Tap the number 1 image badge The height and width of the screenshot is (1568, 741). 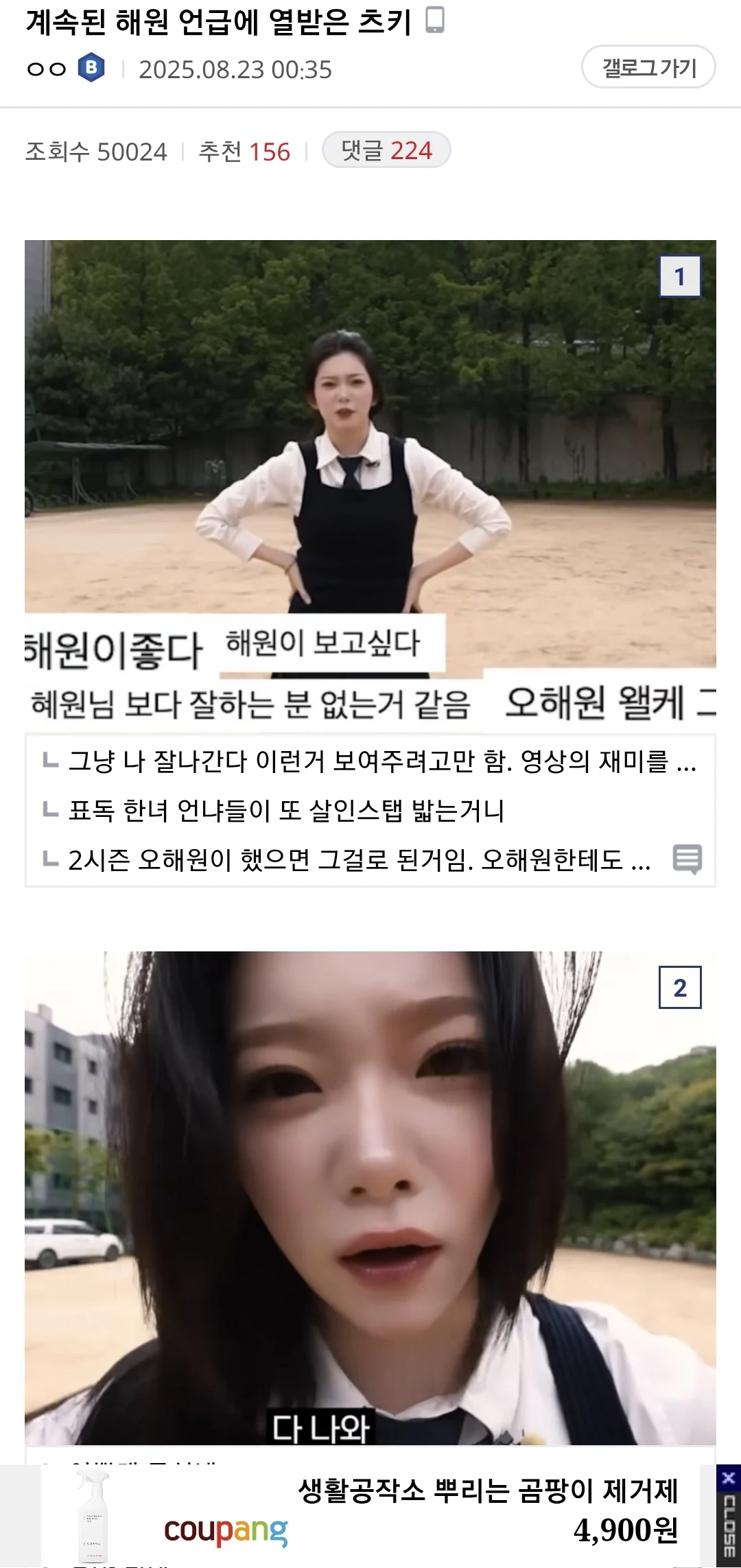(680, 276)
